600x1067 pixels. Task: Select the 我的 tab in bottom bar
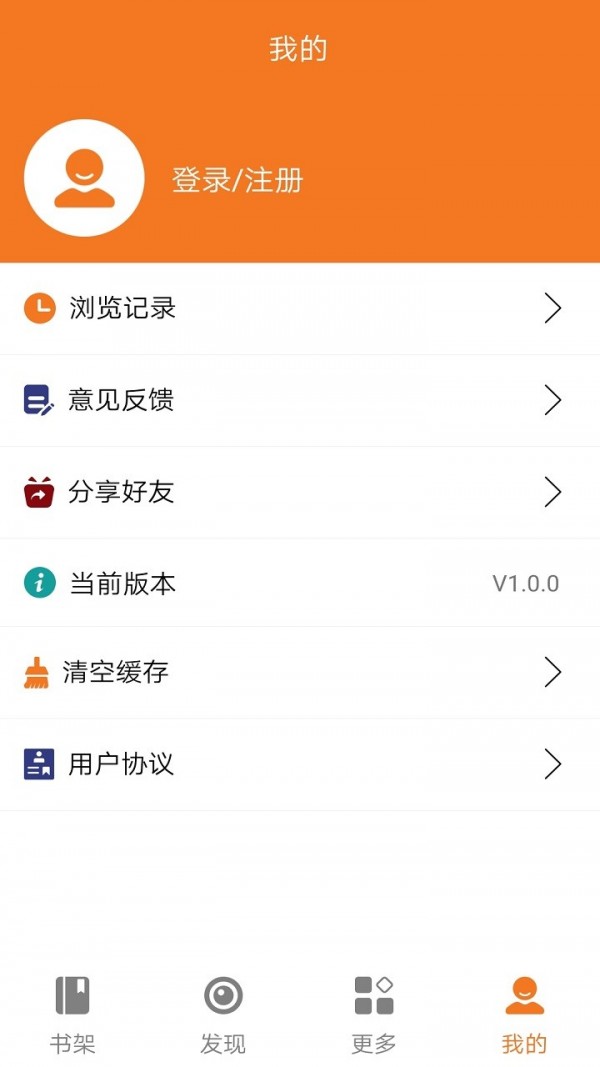pos(524,1014)
